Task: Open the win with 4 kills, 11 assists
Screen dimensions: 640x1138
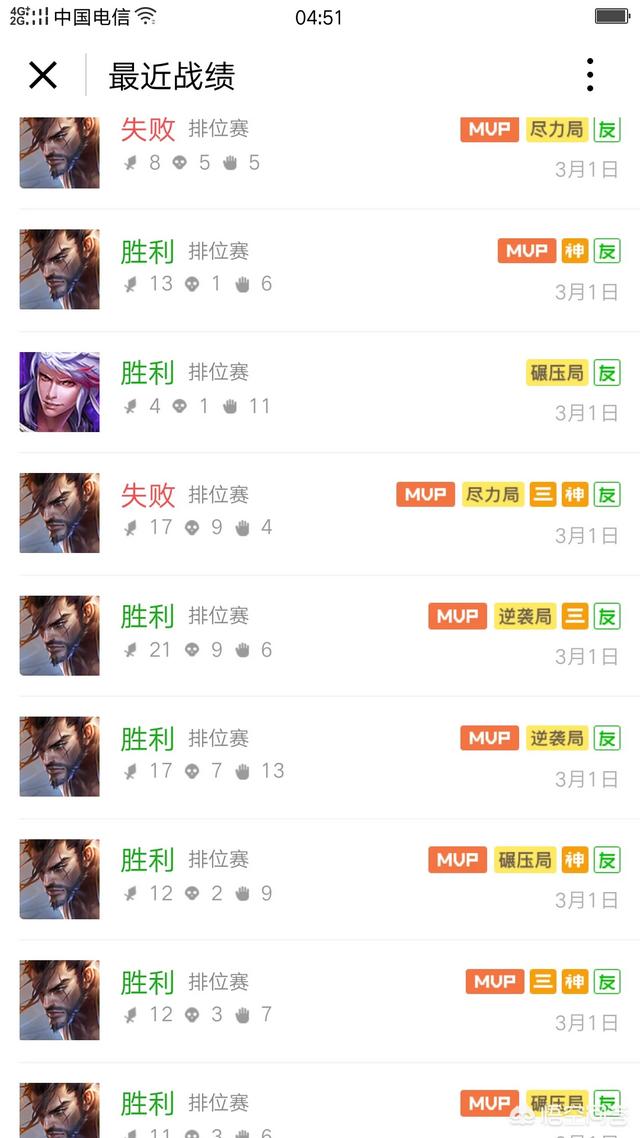Action: (320, 390)
